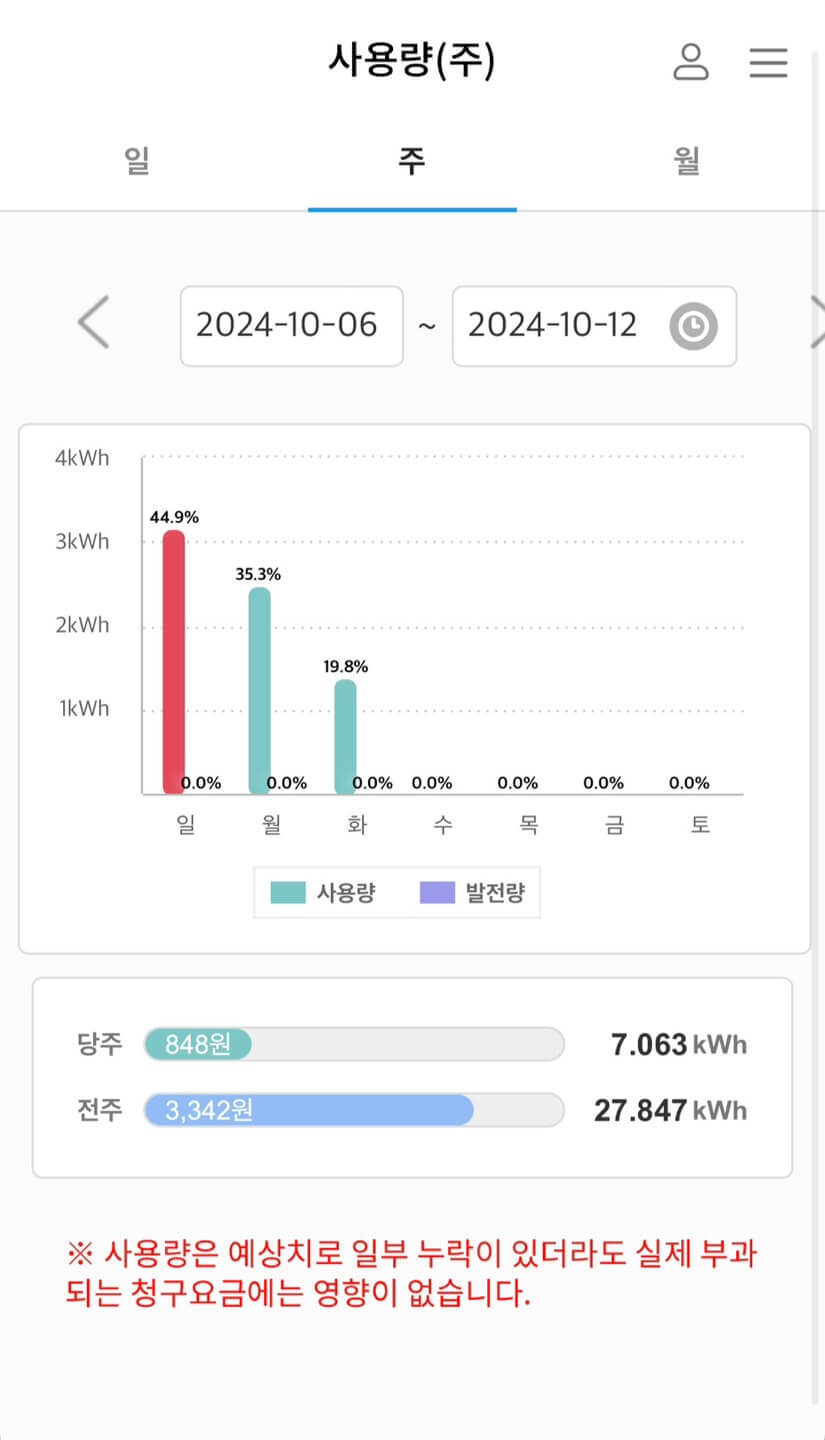The width and height of the screenshot is (825, 1440).
Task: Open the start date field 2024-10-06
Action: tap(291, 326)
